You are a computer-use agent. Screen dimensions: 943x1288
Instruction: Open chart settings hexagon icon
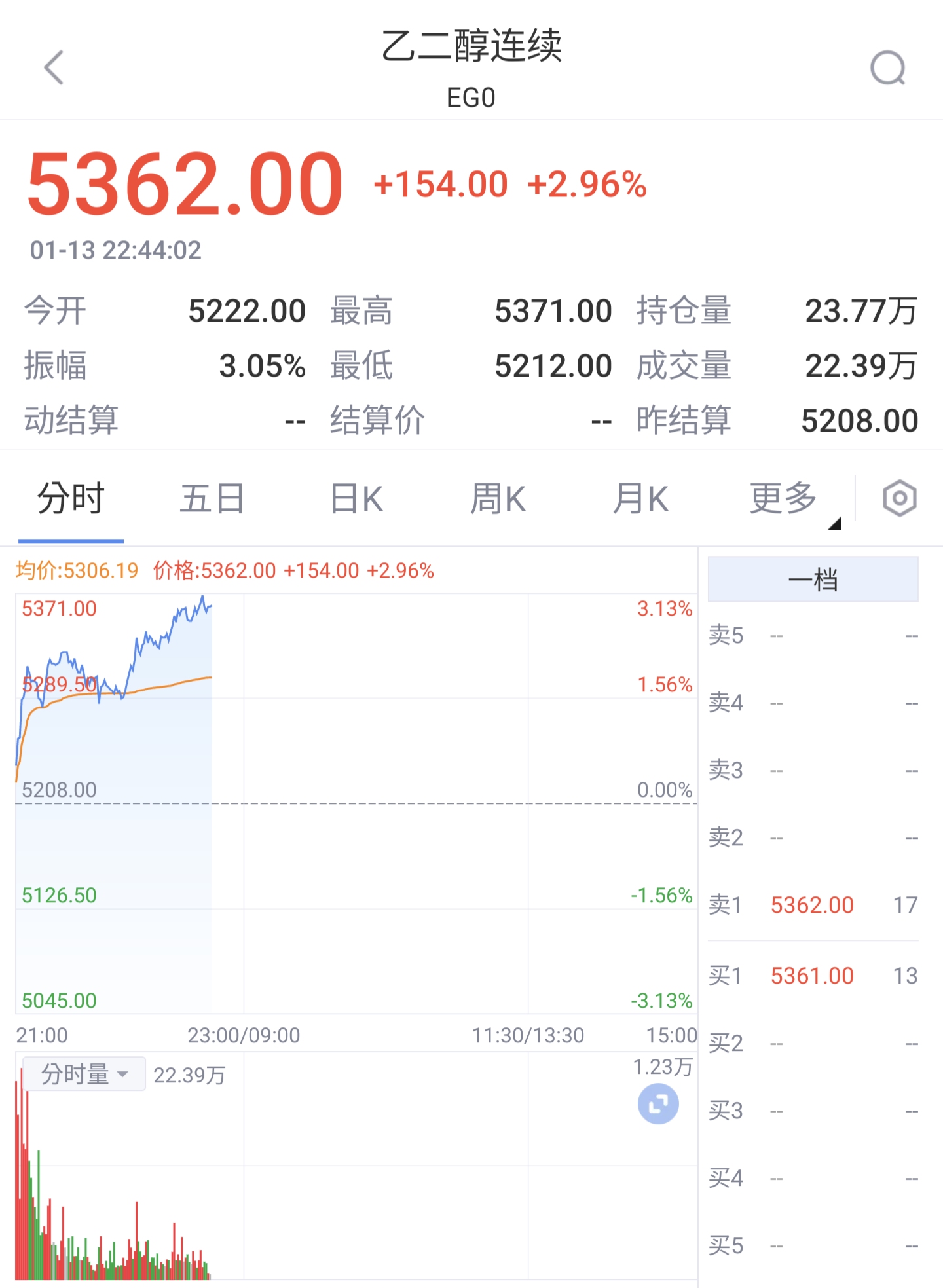tap(899, 499)
